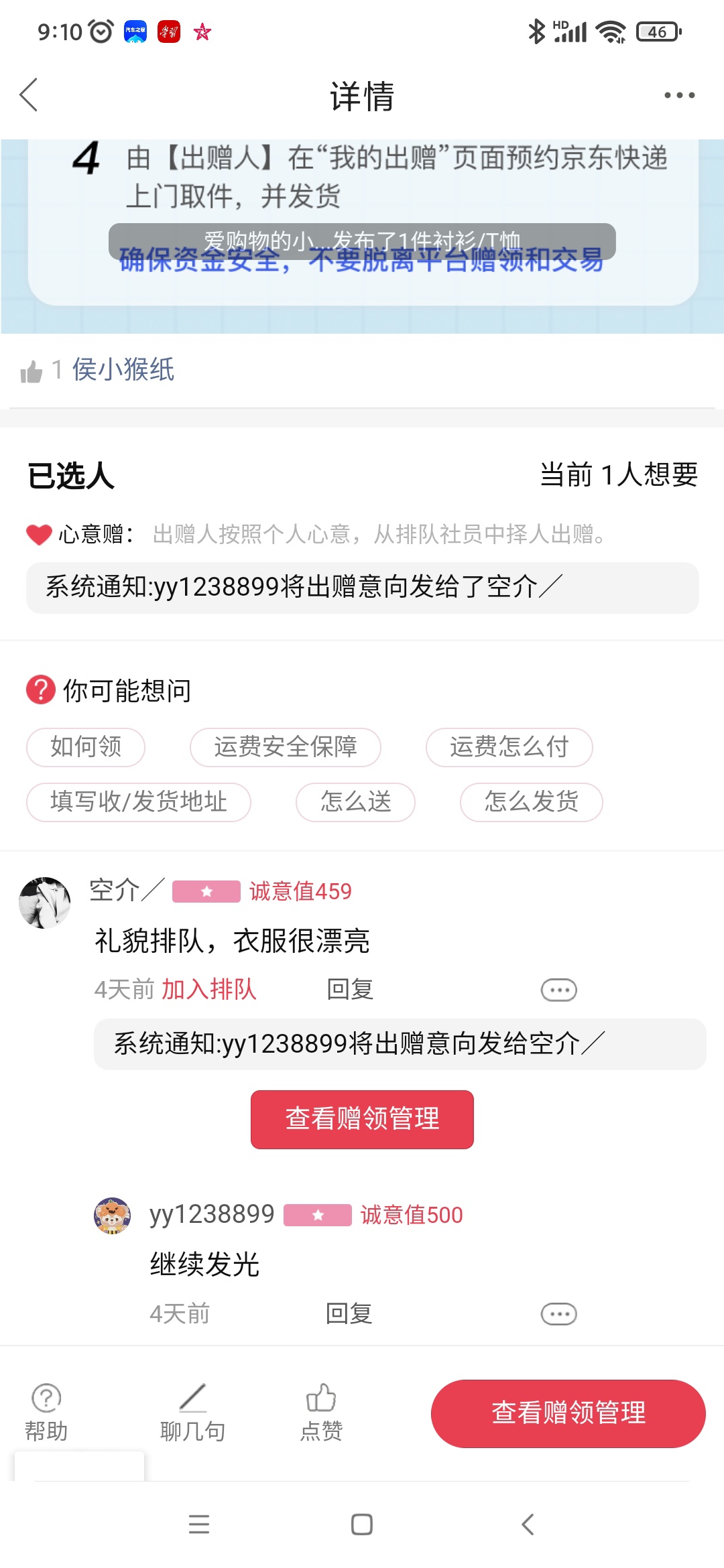The height and width of the screenshot is (1568, 724).
Task: Tap 查看赠领管理 under the system notice
Action: pyautogui.click(x=362, y=1119)
